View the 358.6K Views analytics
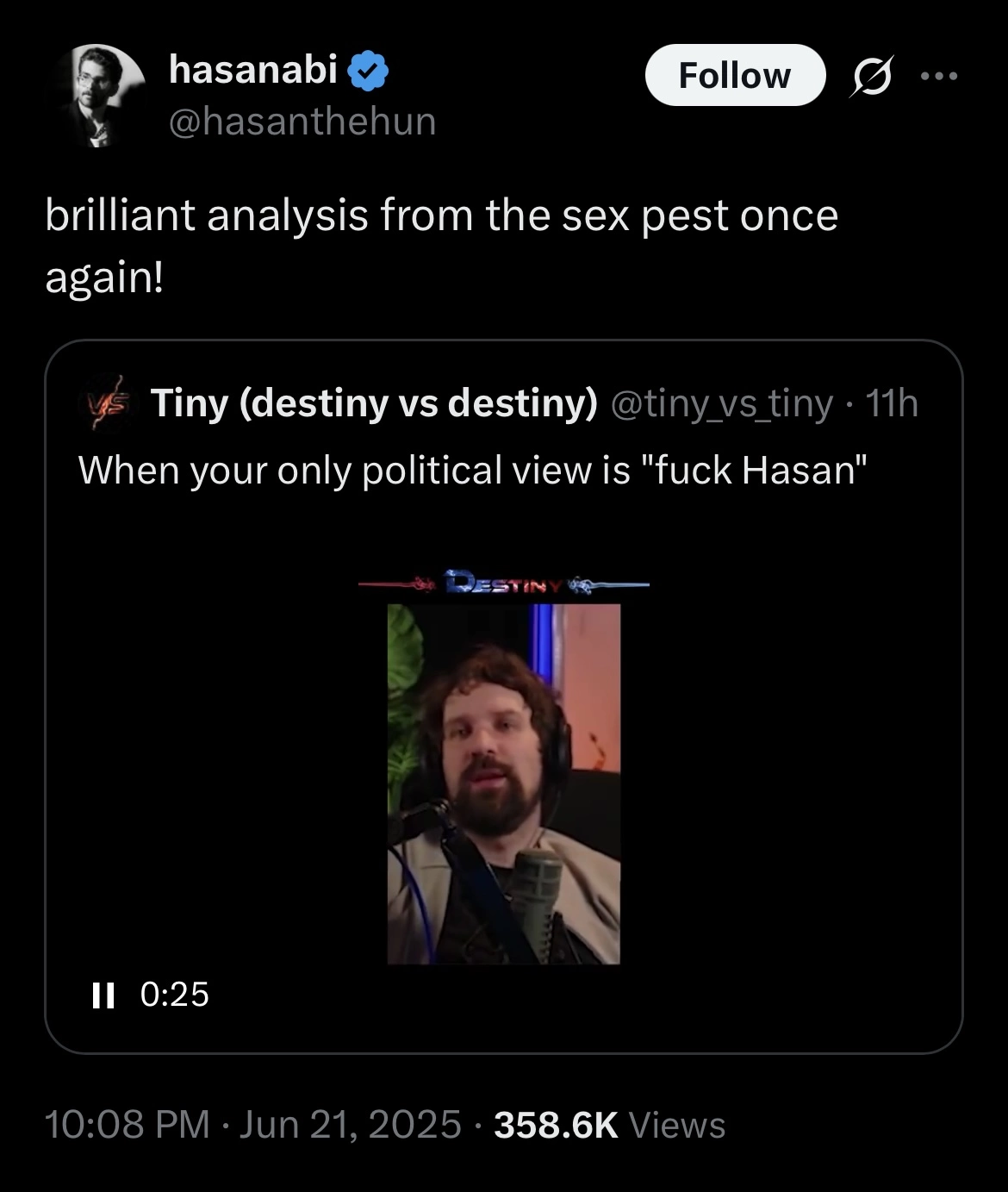1008x1192 pixels. click(x=609, y=1125)
